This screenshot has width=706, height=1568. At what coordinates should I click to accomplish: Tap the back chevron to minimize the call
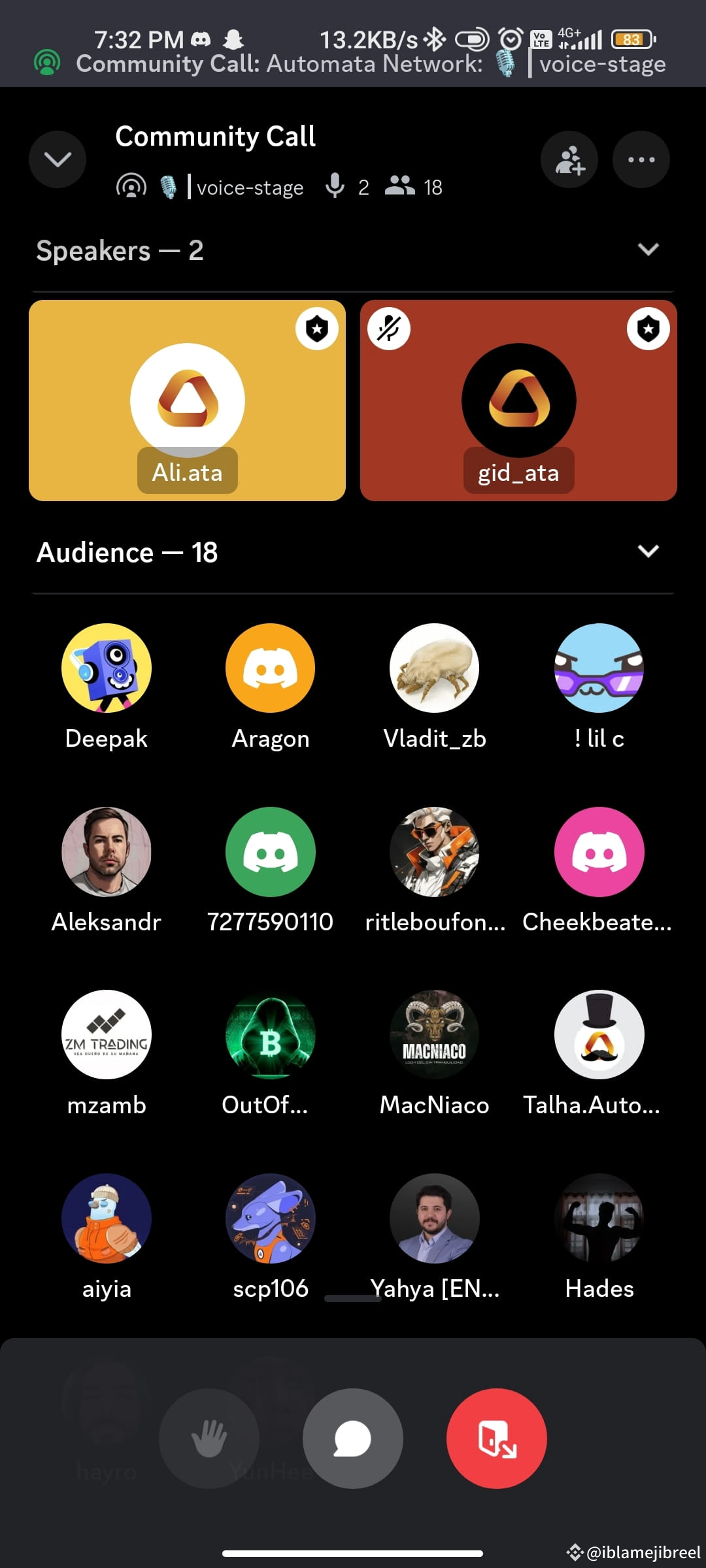58,159
